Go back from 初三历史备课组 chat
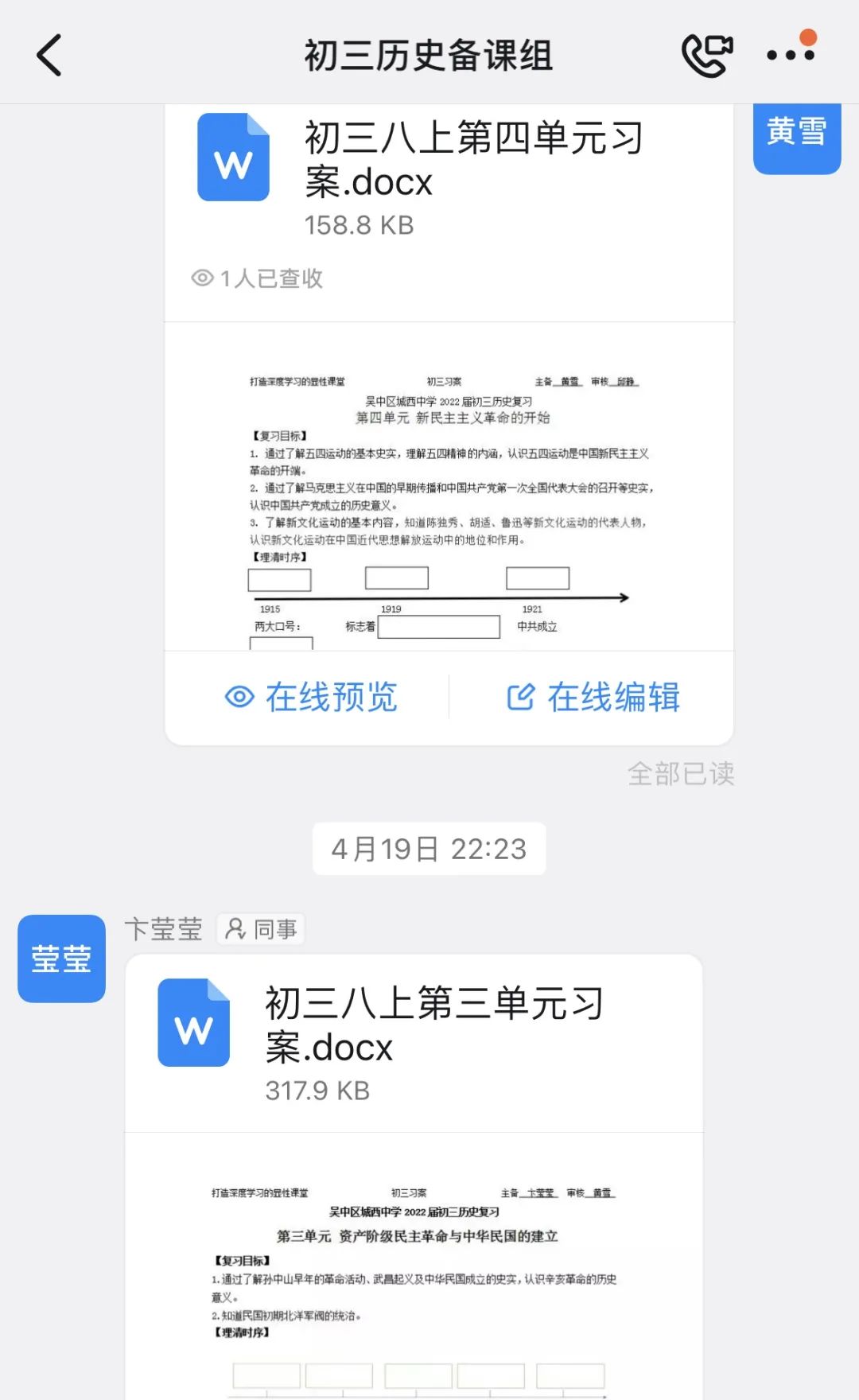859x1400 pixels. pyautogui.click(x=49, y=55)
